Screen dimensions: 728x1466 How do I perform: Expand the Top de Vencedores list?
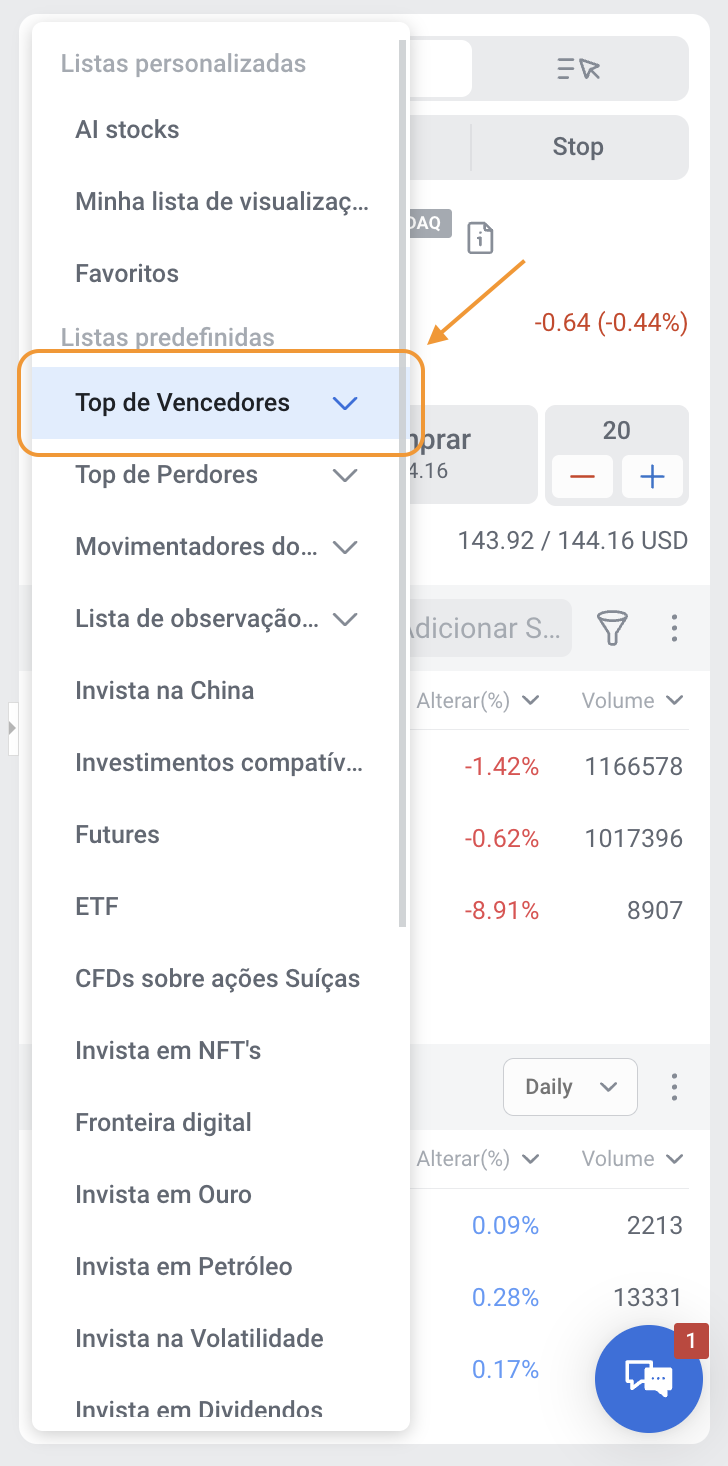tap(344, 403)
